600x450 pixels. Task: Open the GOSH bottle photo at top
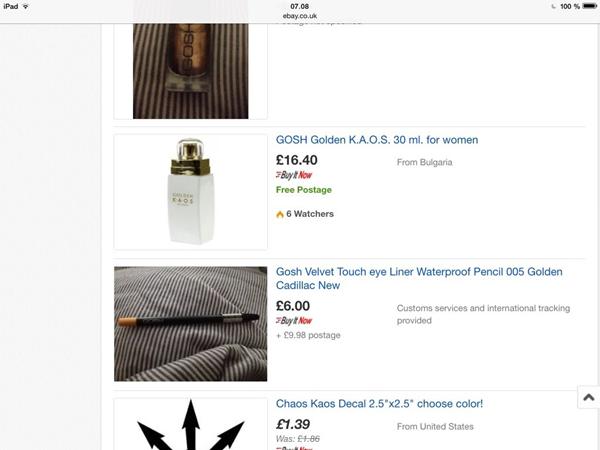[x=191, y=60]
